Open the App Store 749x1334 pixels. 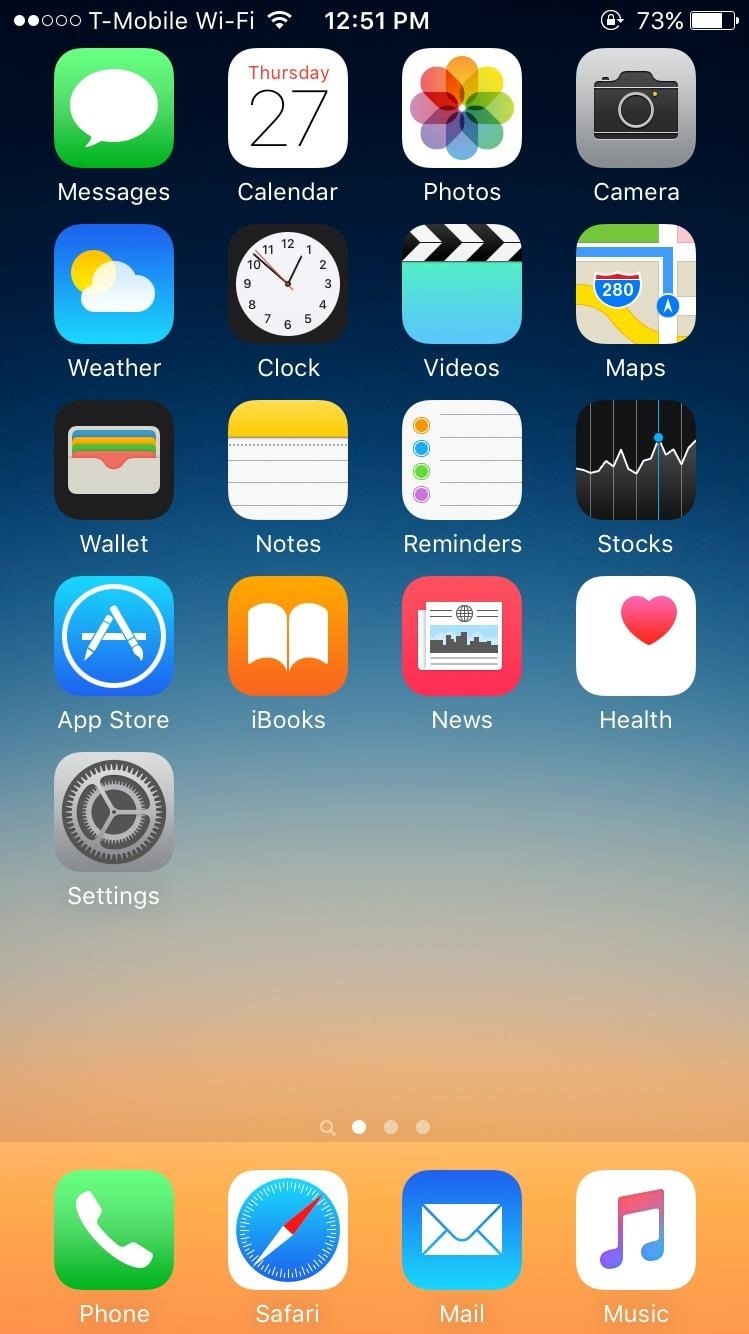(x=113, y=636)
